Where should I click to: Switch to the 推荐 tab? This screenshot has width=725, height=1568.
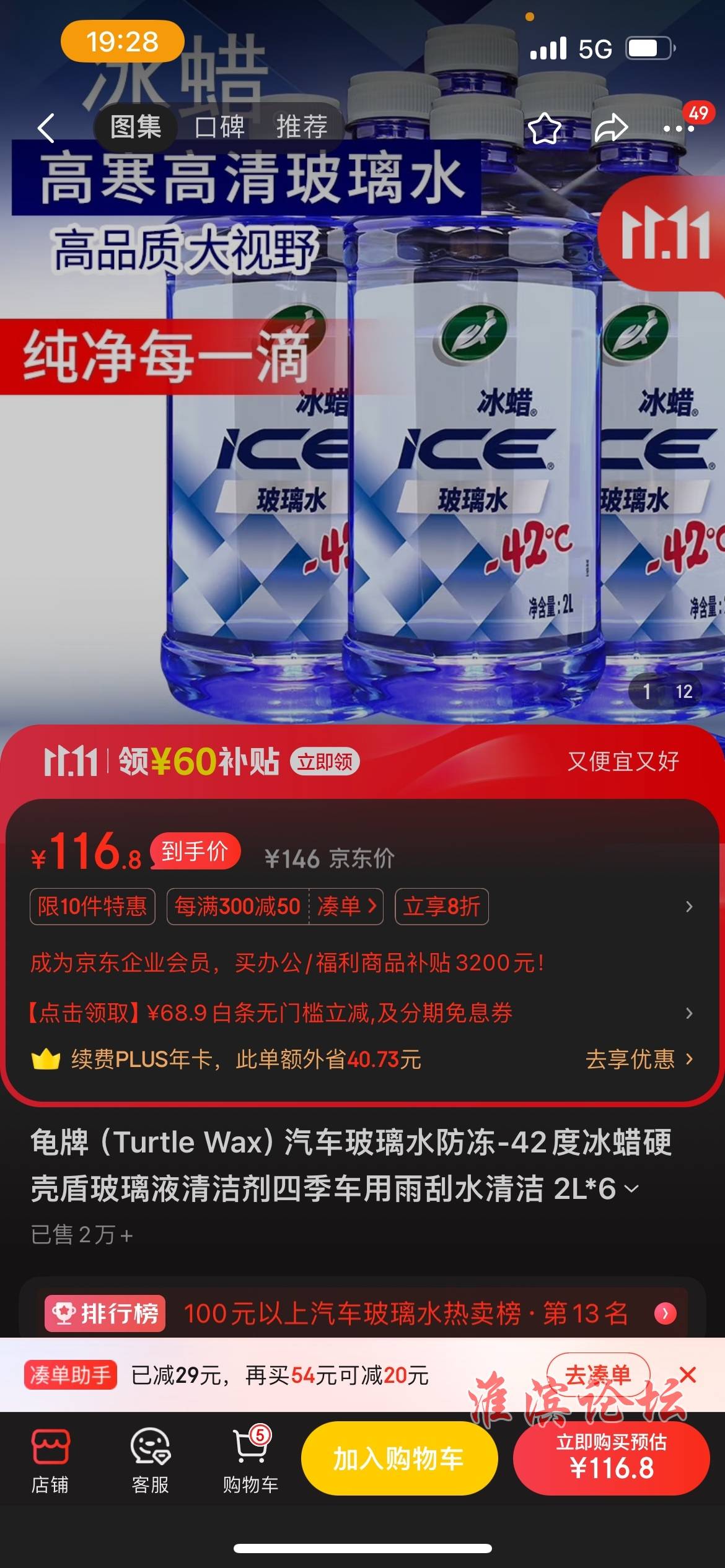coord(302,128)
